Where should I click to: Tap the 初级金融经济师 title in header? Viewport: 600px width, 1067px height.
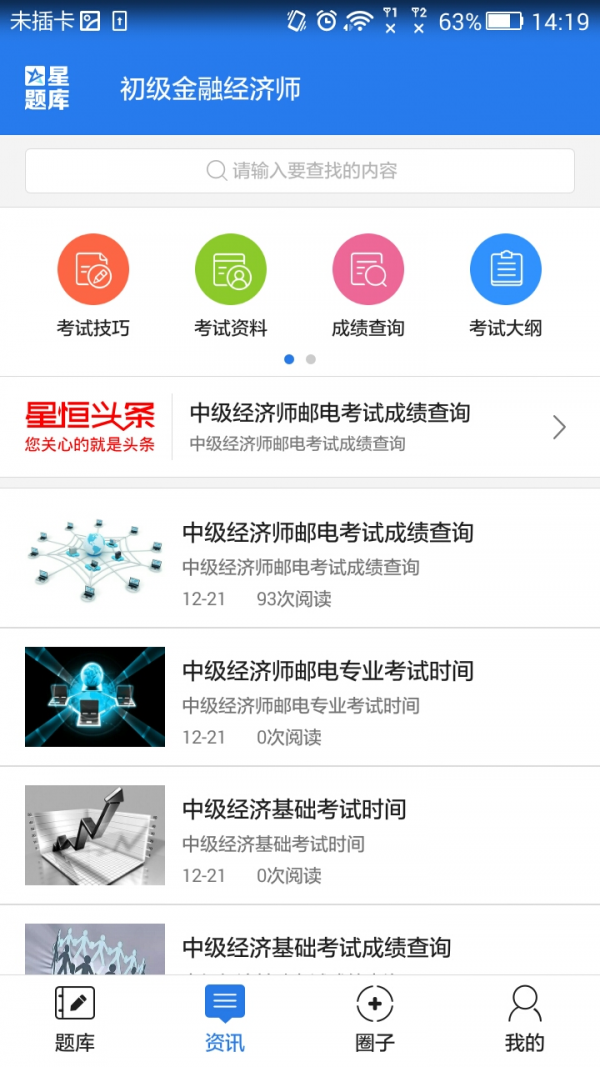210,89
